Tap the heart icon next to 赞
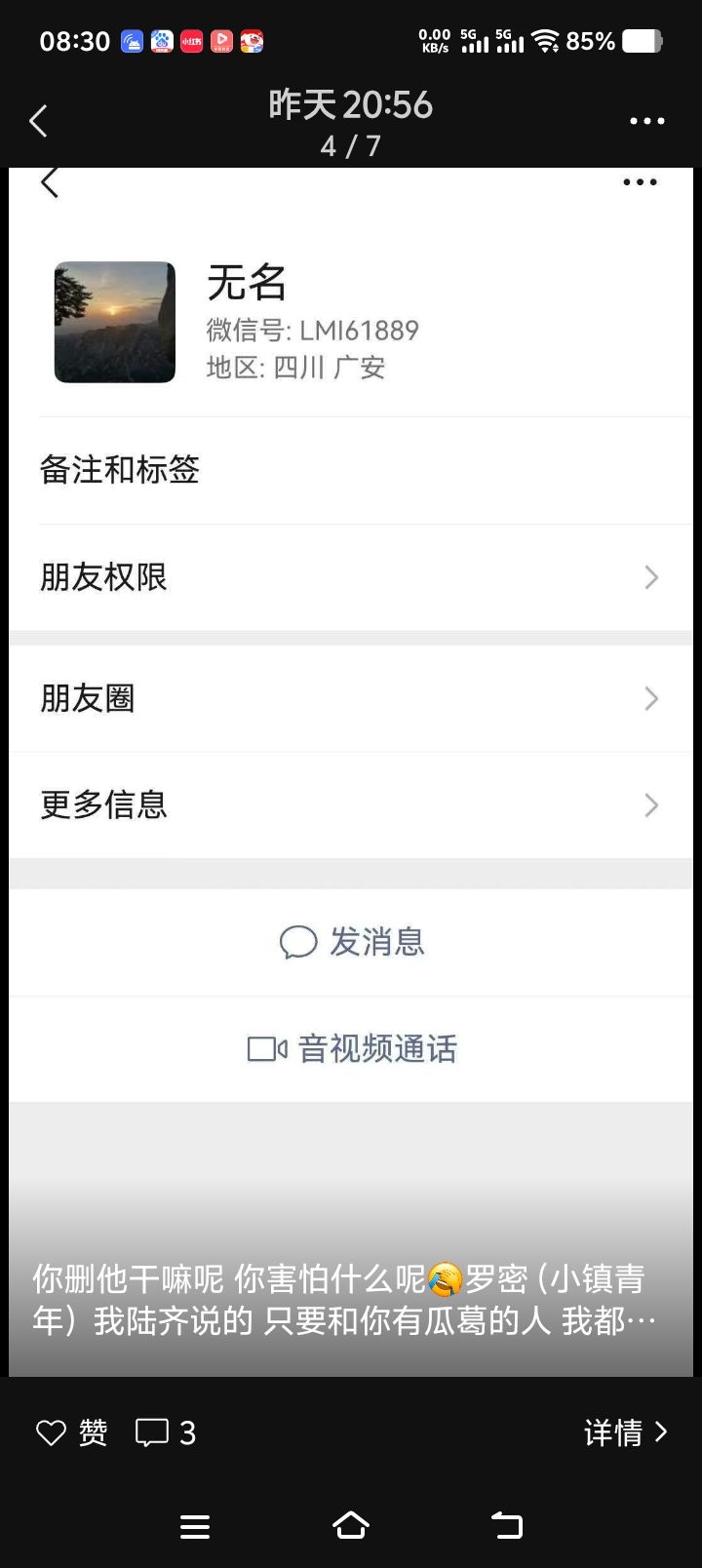Viewport: 702px width, 1568px height. coord(51,1431)
